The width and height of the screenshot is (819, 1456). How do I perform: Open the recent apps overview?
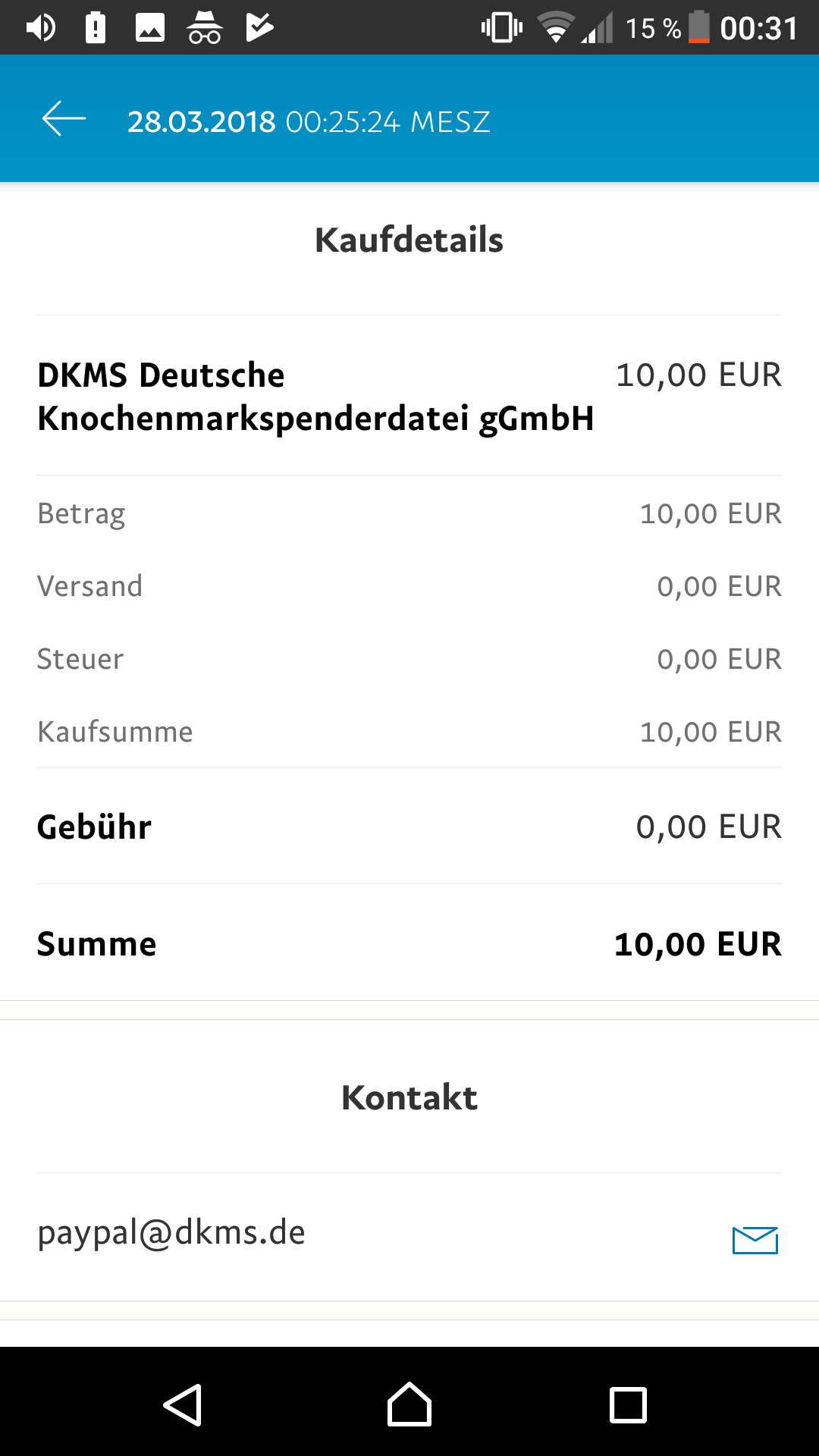628,1404
